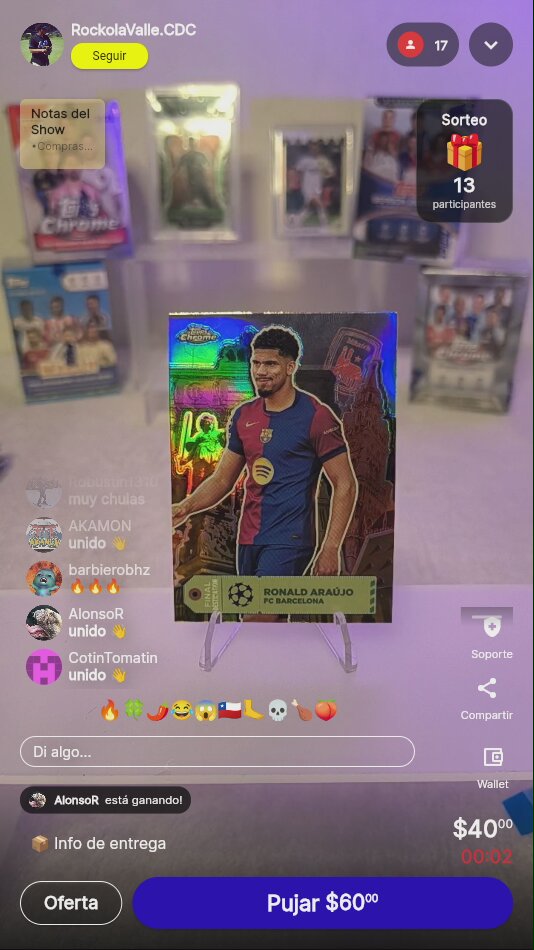
Task: View Info de entrega details
Action: coord(98,843)
